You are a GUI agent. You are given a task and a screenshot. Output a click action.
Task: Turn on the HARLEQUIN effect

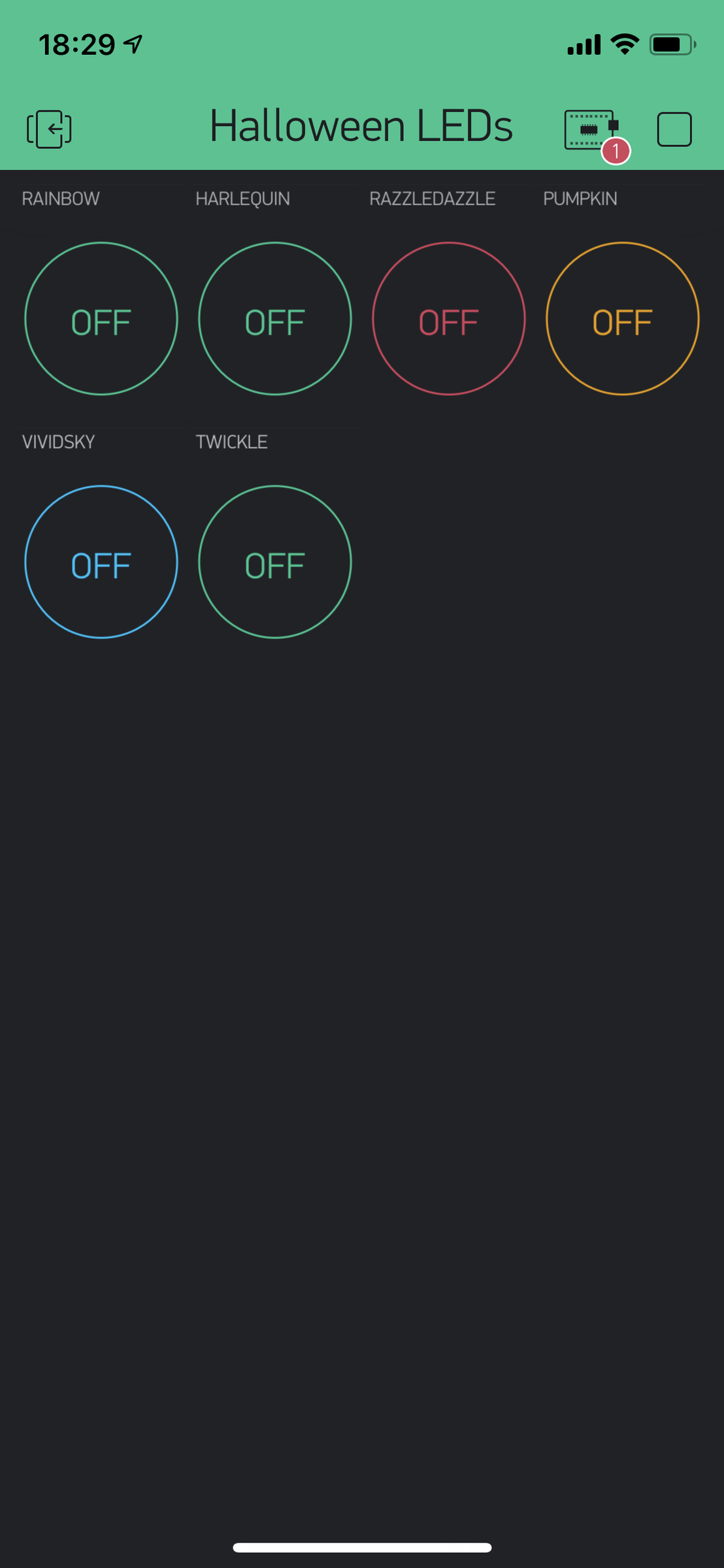pos(275,319)
